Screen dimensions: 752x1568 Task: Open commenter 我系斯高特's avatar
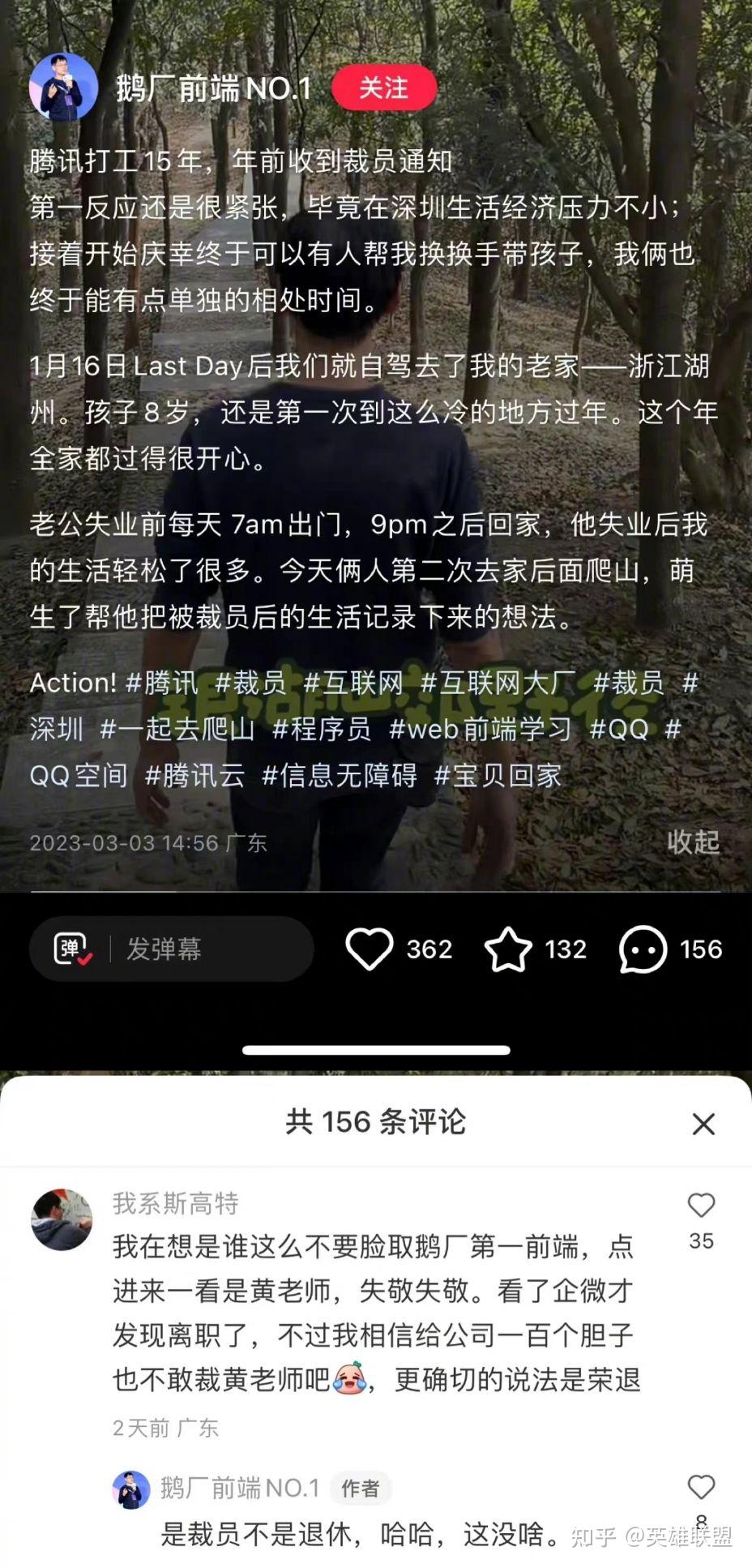[62, 1219]
